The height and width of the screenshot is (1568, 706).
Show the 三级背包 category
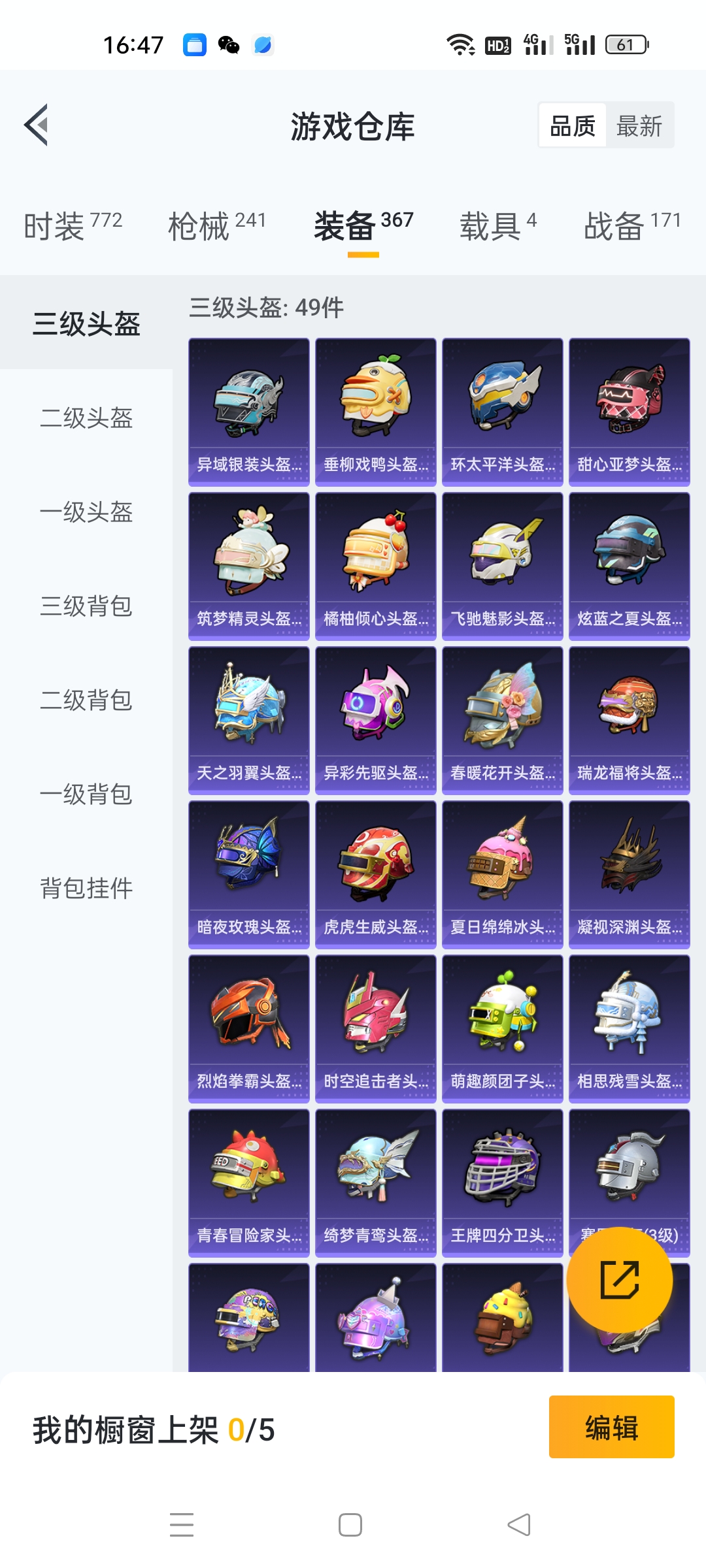[86, 606]
